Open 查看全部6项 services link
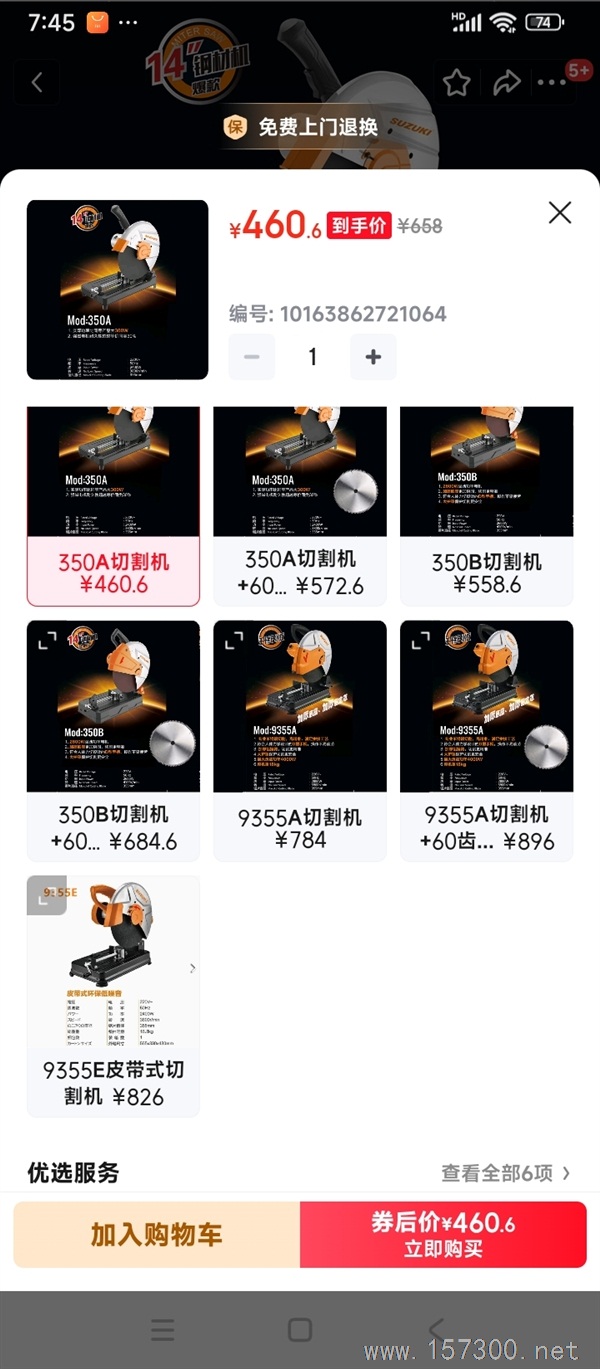The image size is (600, 1369). [506, 1173]
